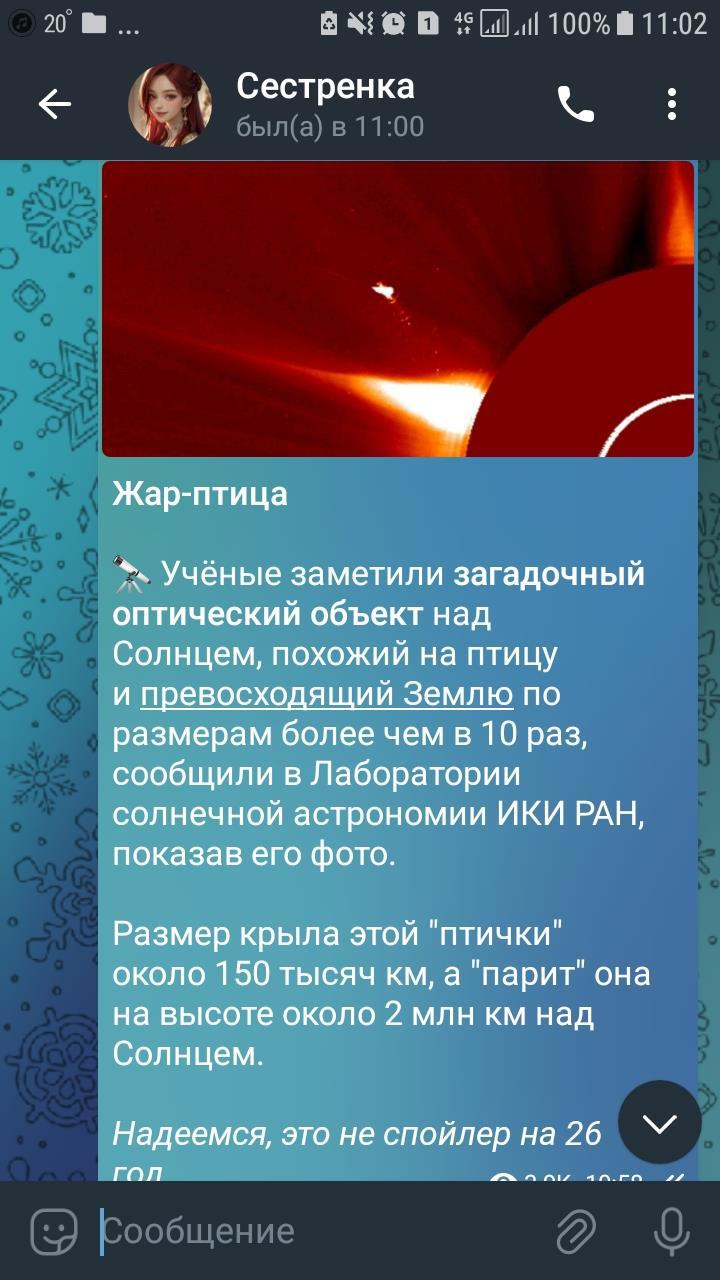
Task: Open the red Sun photo in the message
Action: tap(398, 308)
